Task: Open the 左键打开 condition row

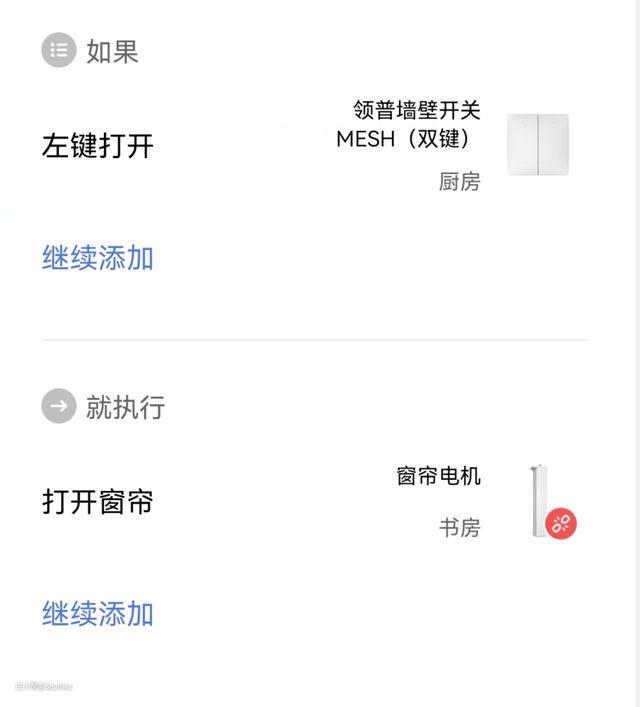Action: [98, 146]
